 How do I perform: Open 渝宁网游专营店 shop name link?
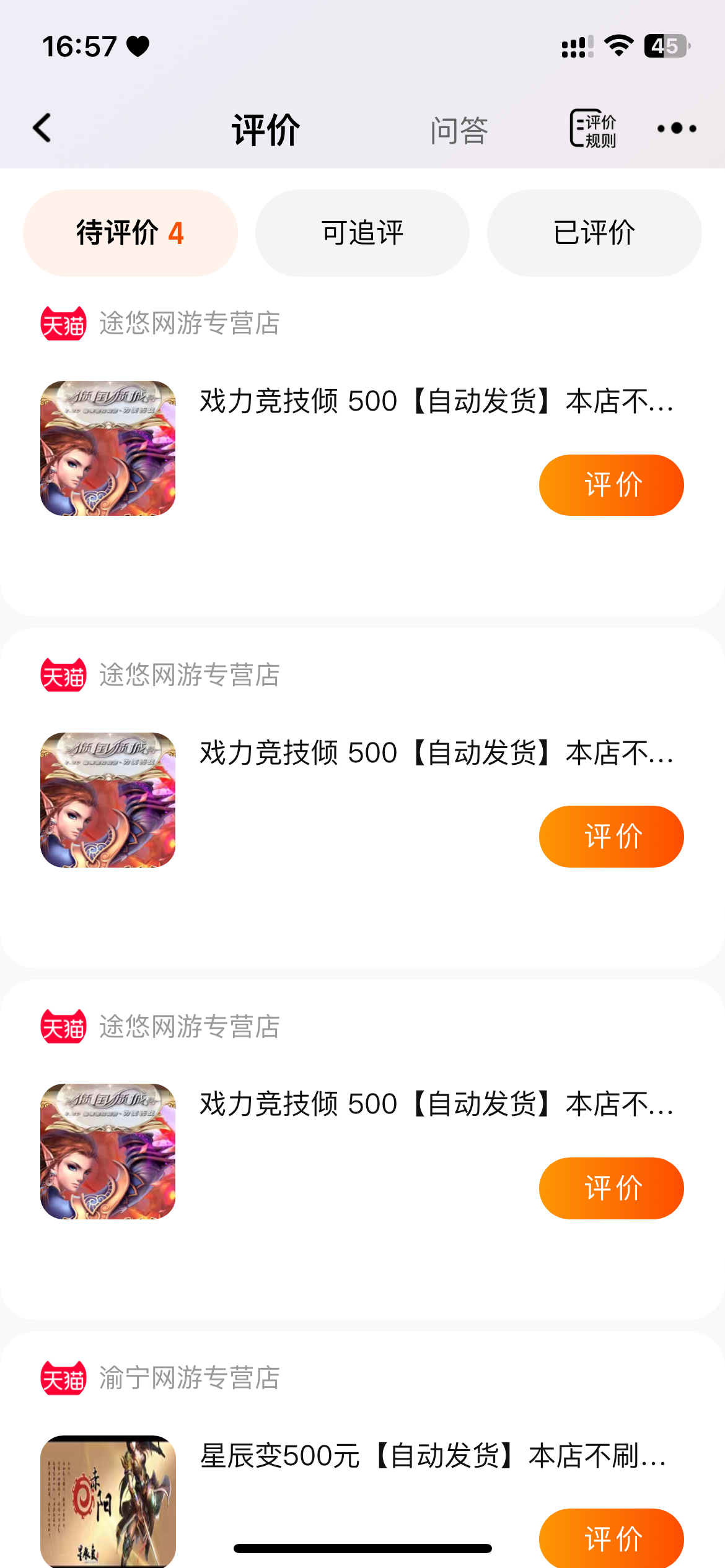click(x=190, y=1378)
